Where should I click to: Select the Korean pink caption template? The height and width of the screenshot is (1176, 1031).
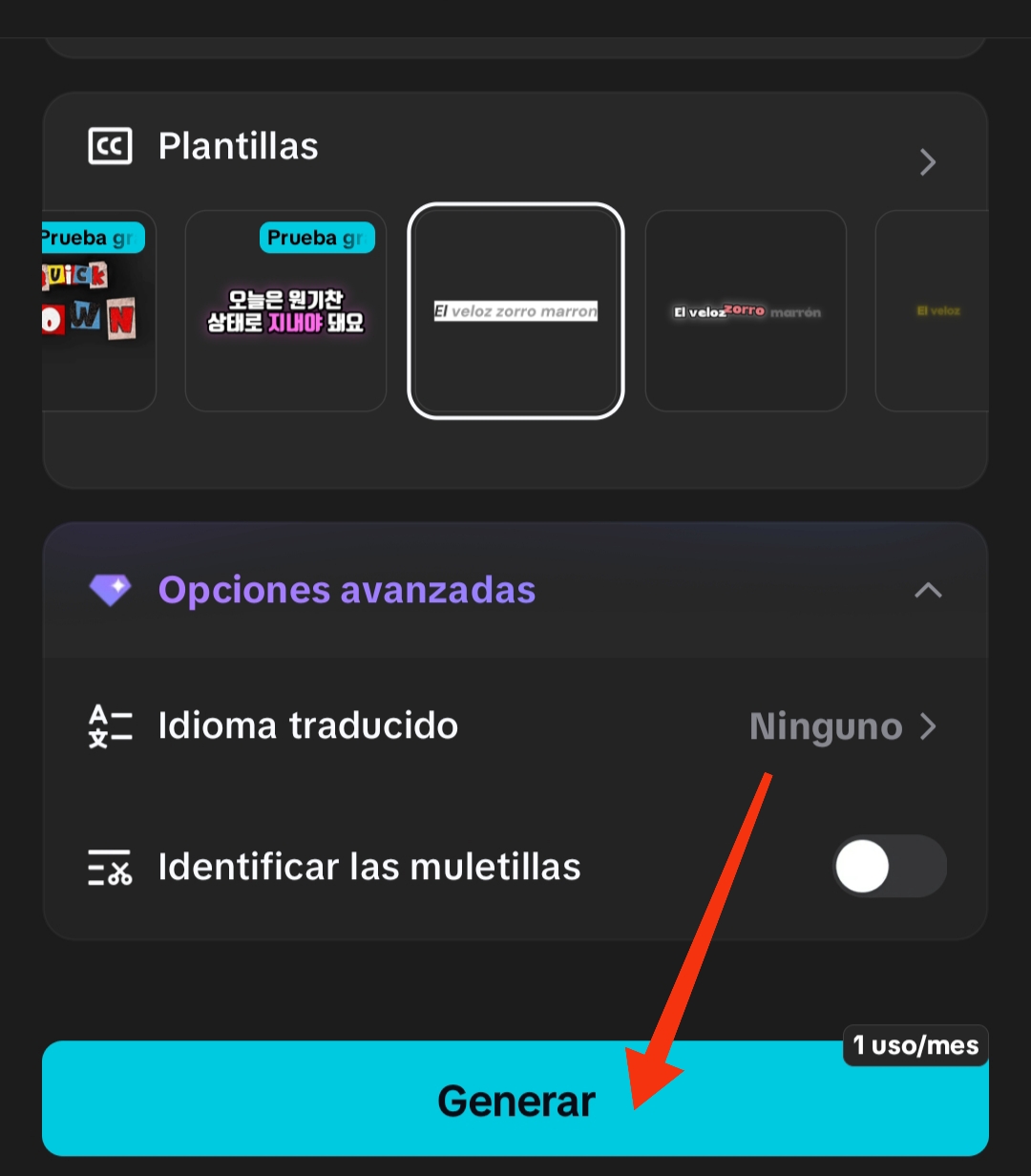pyautogui.click(x=285, y=311)
